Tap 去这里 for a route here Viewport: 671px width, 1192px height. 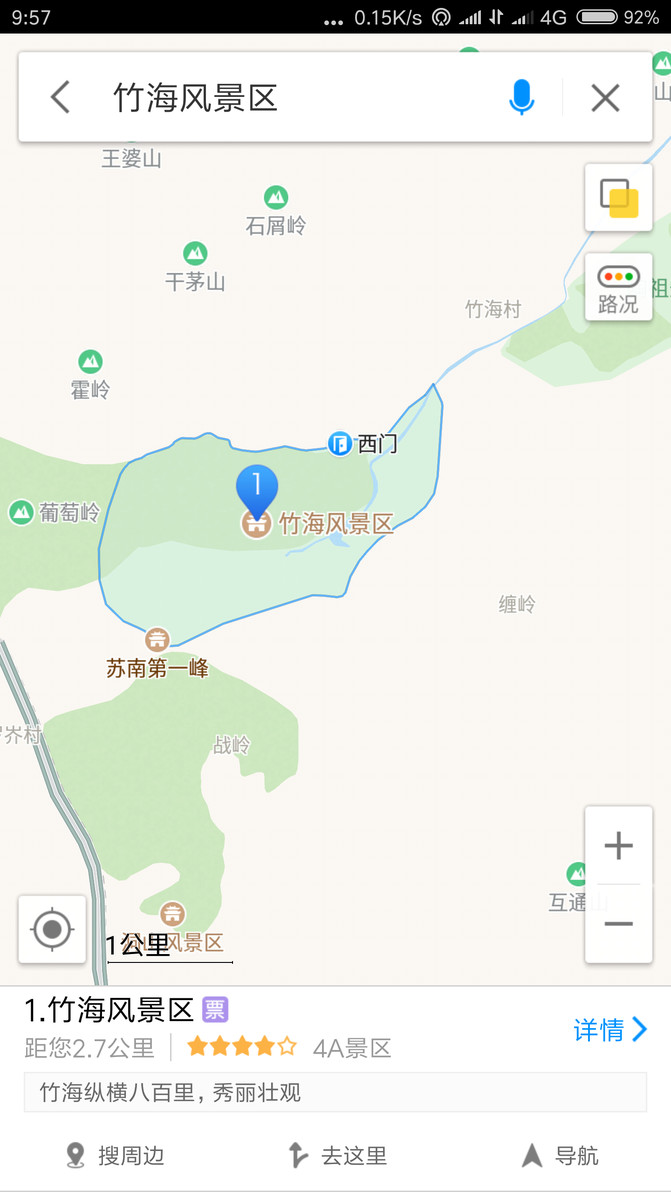(x=337, y=1156)
